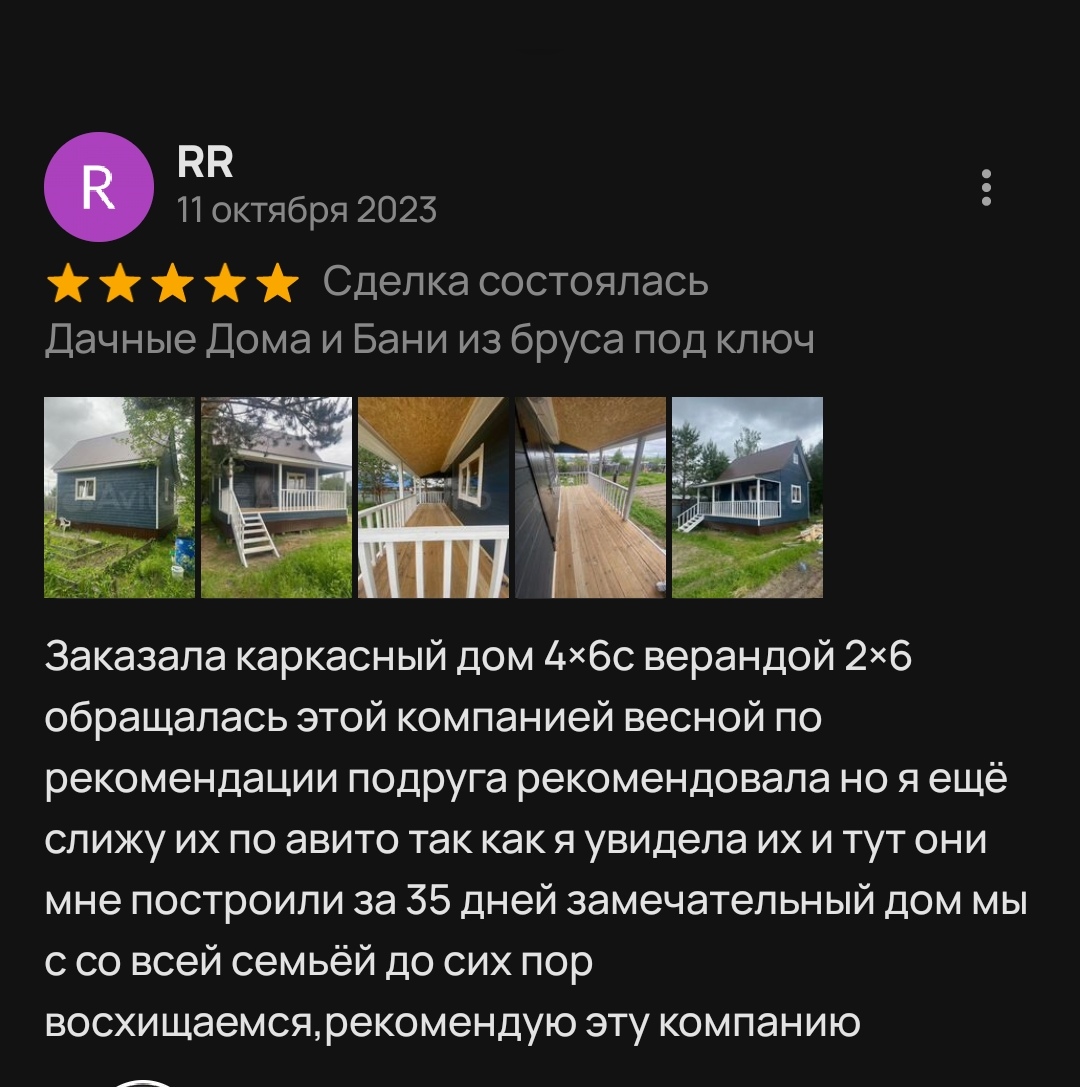1080x1087 pixels.
Task: Open the overflow menu on RR's review
Action: (x=986, y=188)
